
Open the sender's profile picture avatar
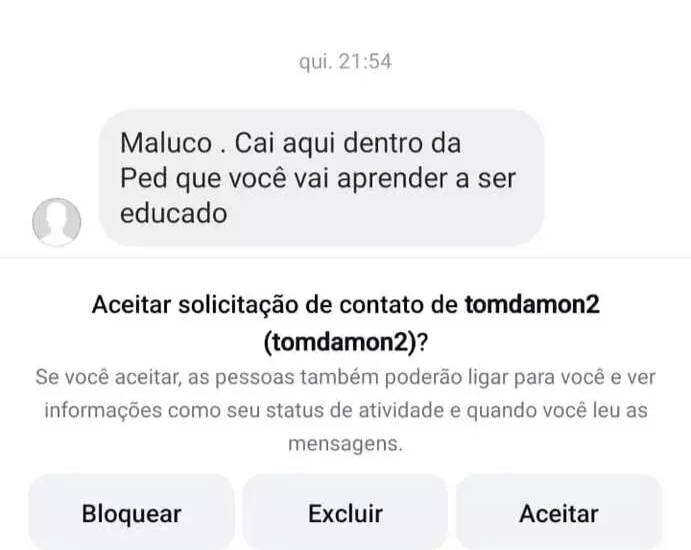[x=57, y=222]
